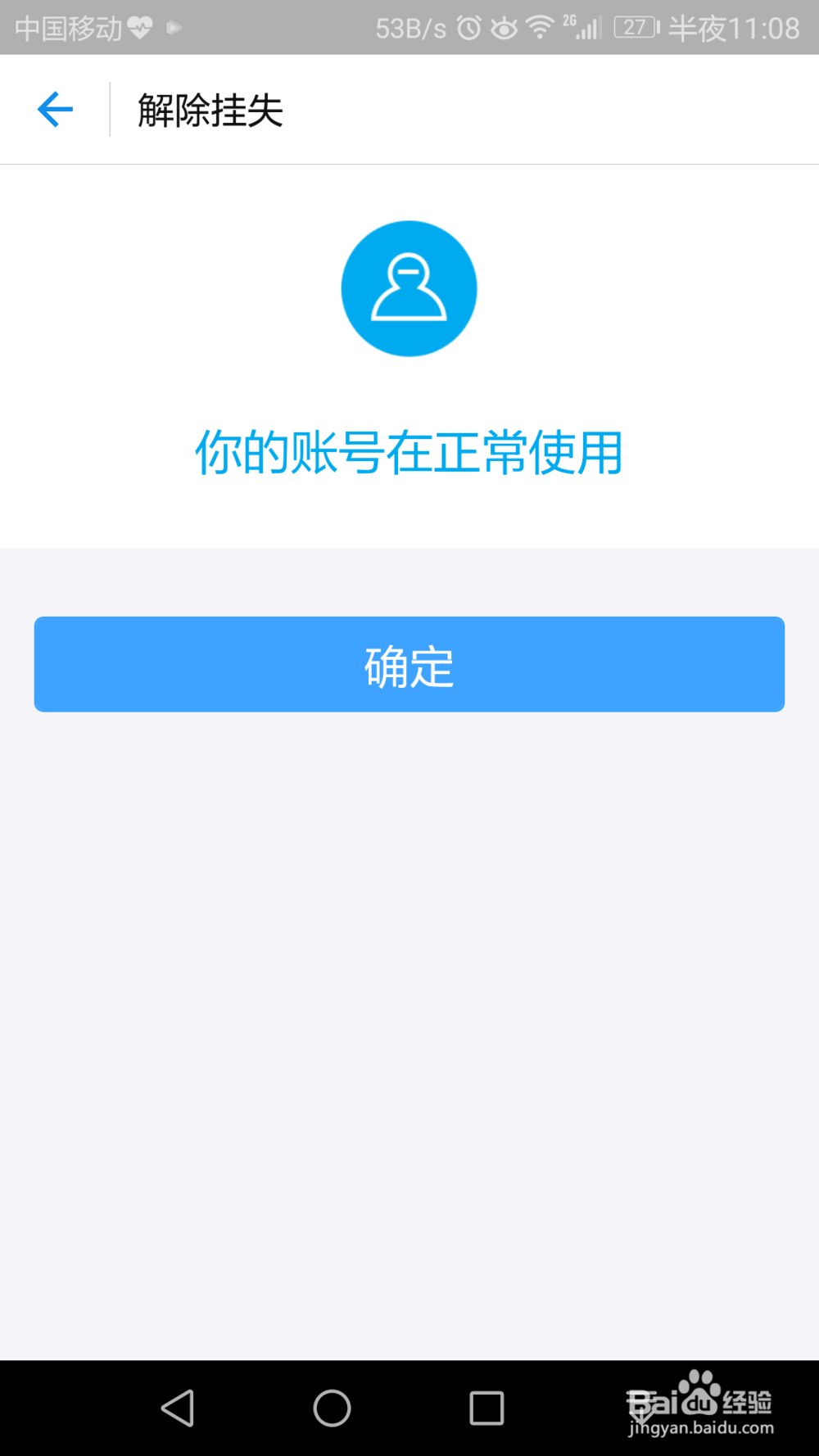Image resolution: width=819 pixels, height=1456 pixels.
Task: Tap the battery indicator showing 27
Action: (632, 27)
